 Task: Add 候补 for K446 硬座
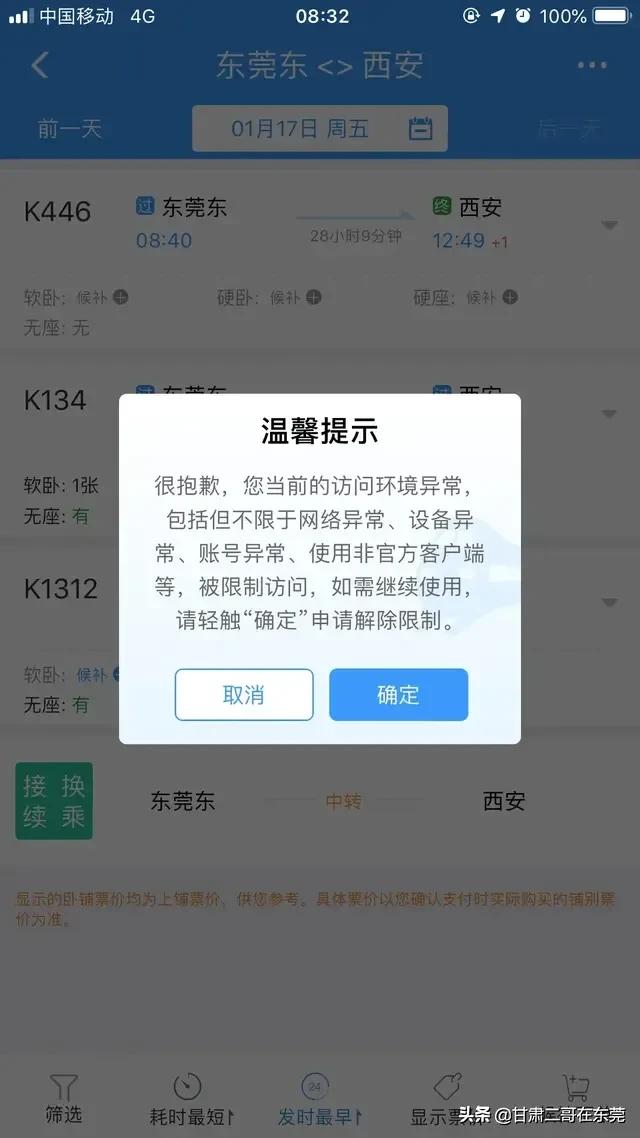[x=510, y=297]
